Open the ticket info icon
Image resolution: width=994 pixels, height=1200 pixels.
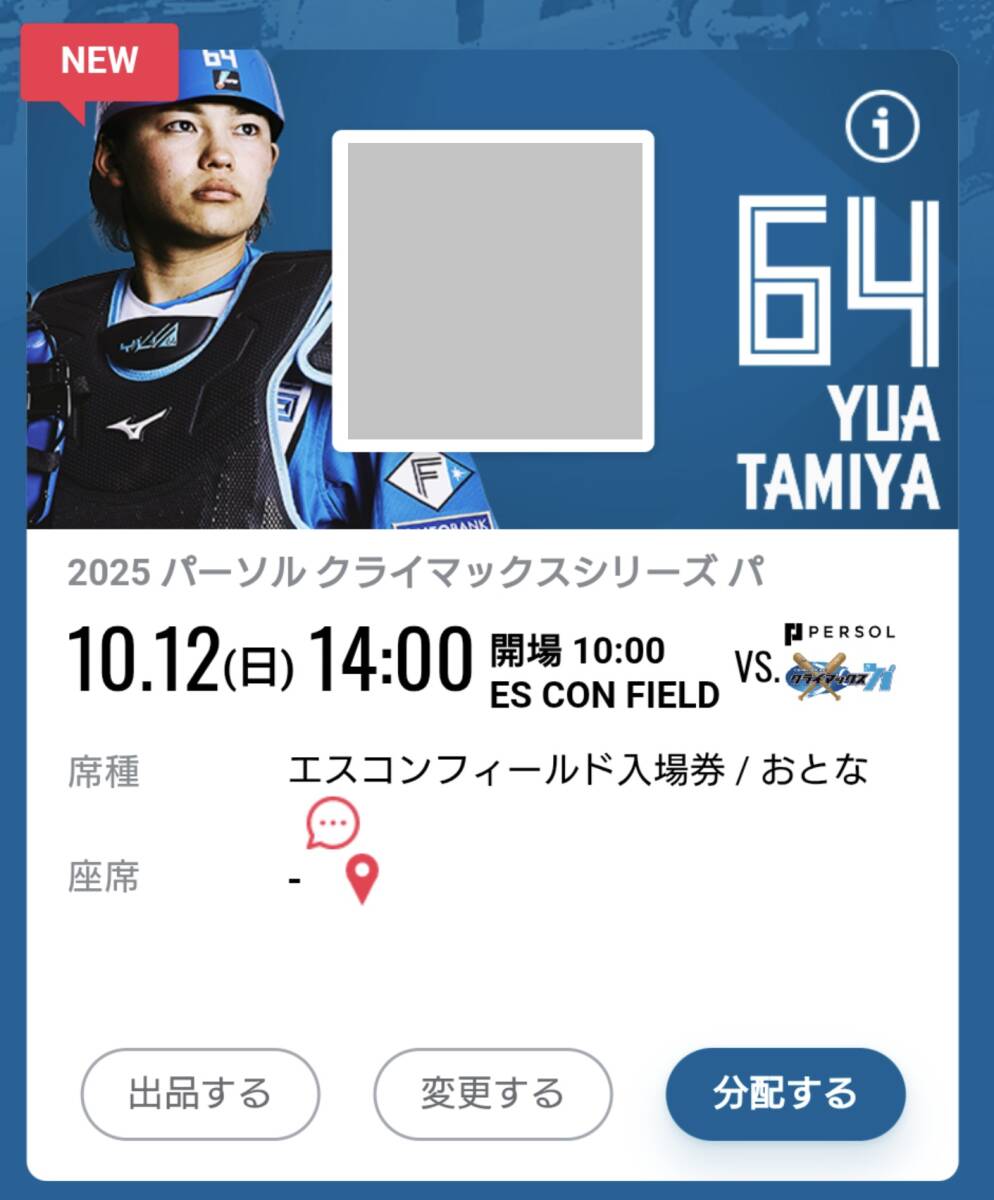[881, 129]
